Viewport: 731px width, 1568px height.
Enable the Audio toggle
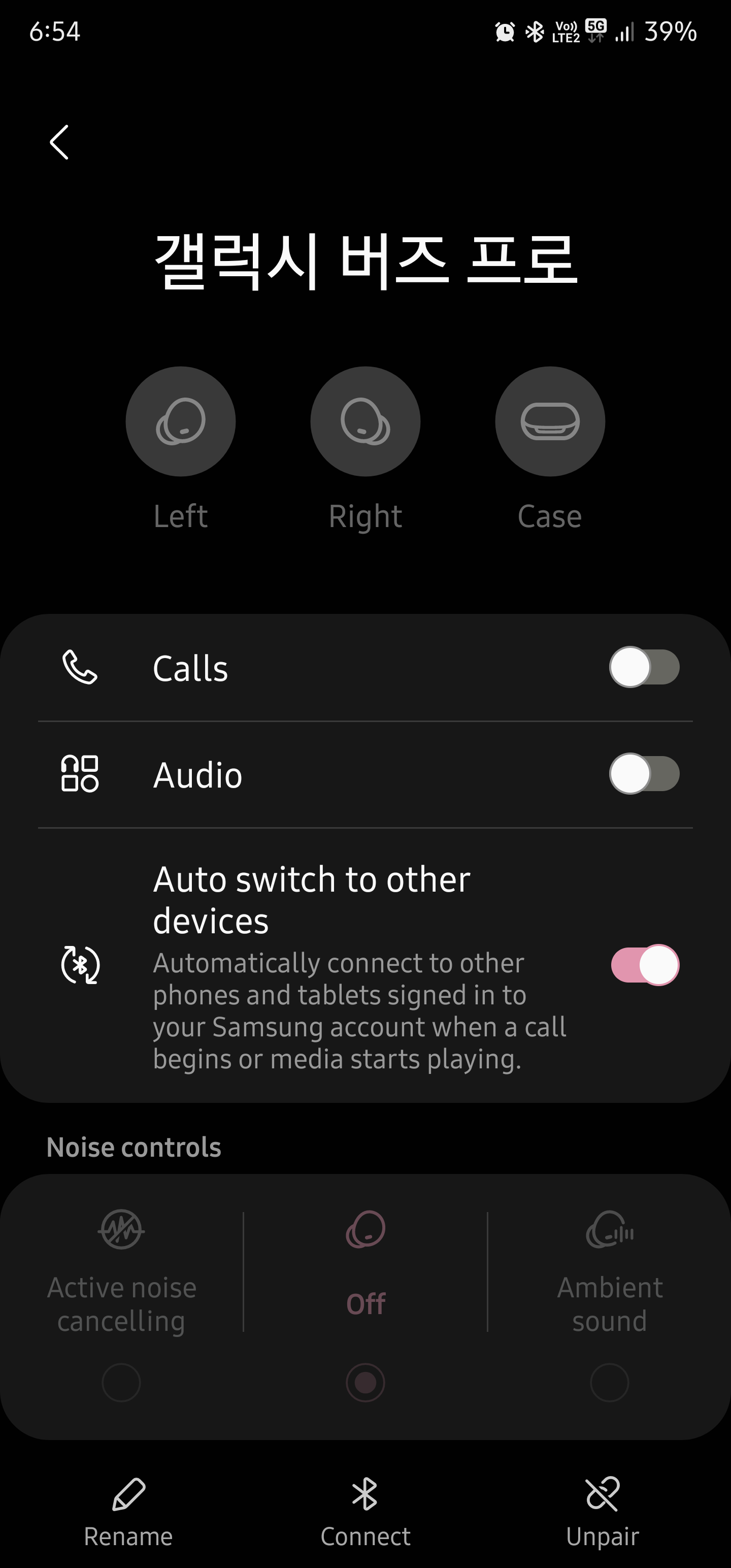pos(646,774)
